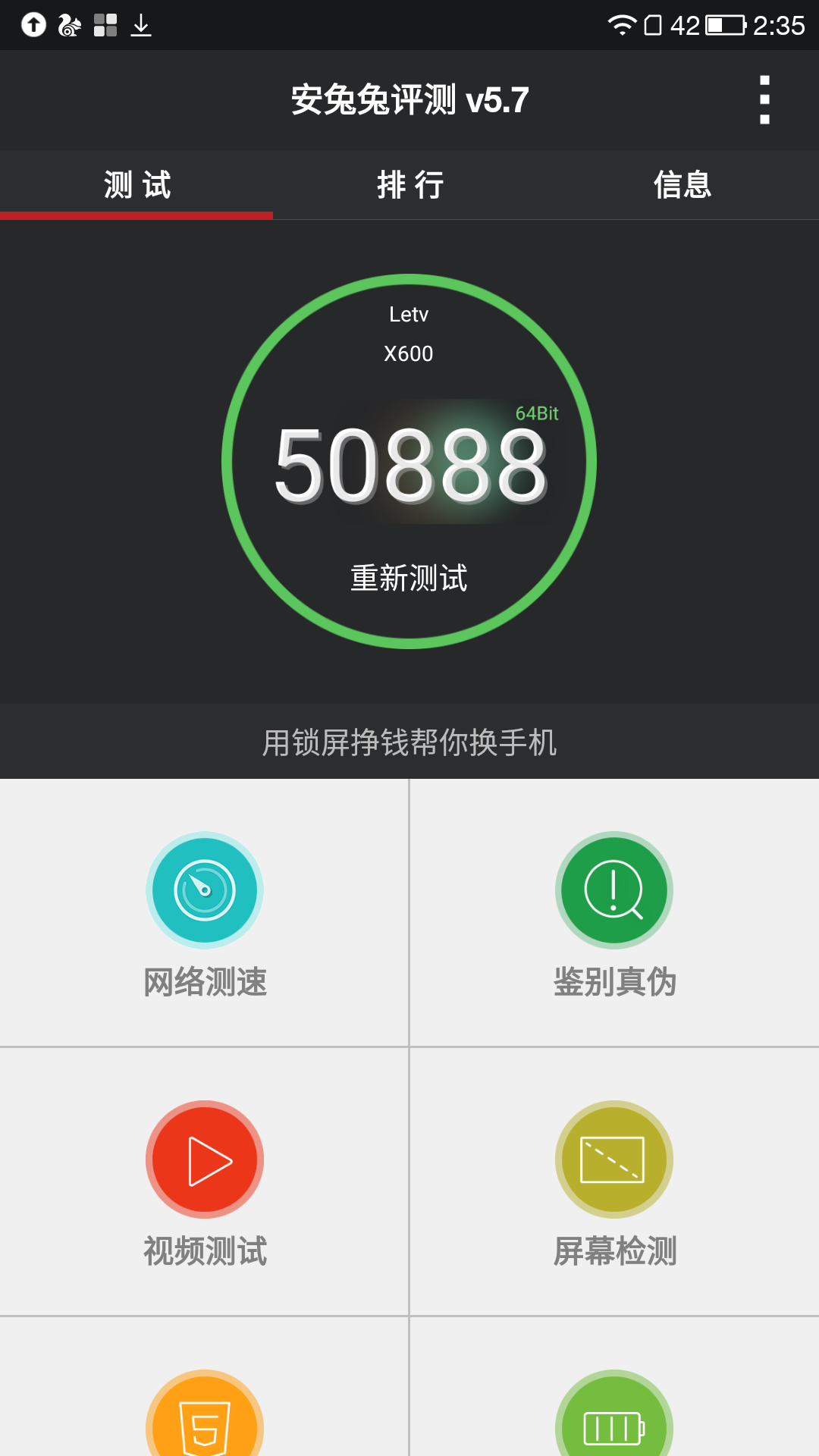Screen dimensions: 819x1456
Task: Open 屏幕检测 screen check
Action: 614,1181
